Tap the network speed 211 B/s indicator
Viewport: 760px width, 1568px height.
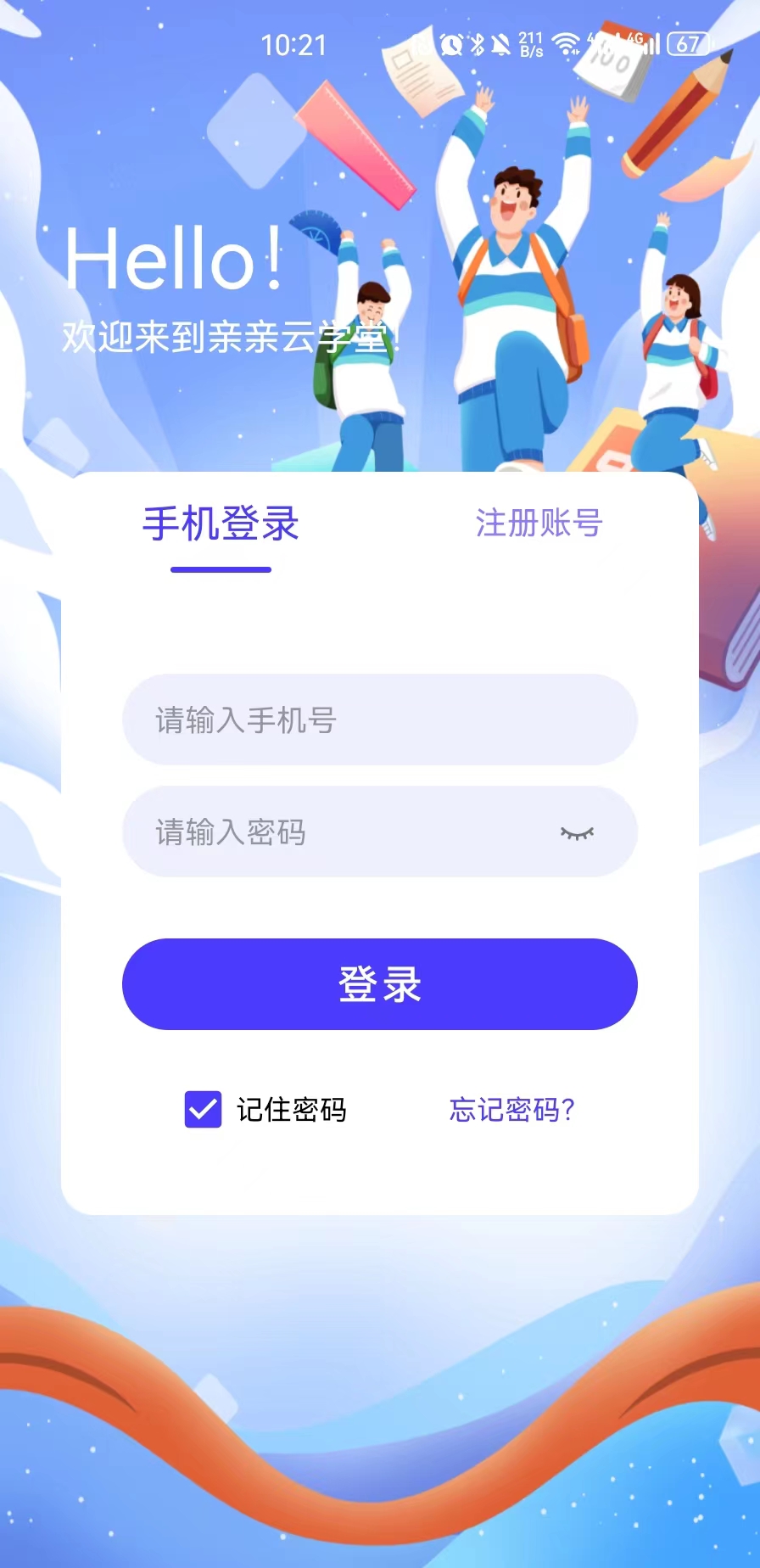[x=530, y=45]
